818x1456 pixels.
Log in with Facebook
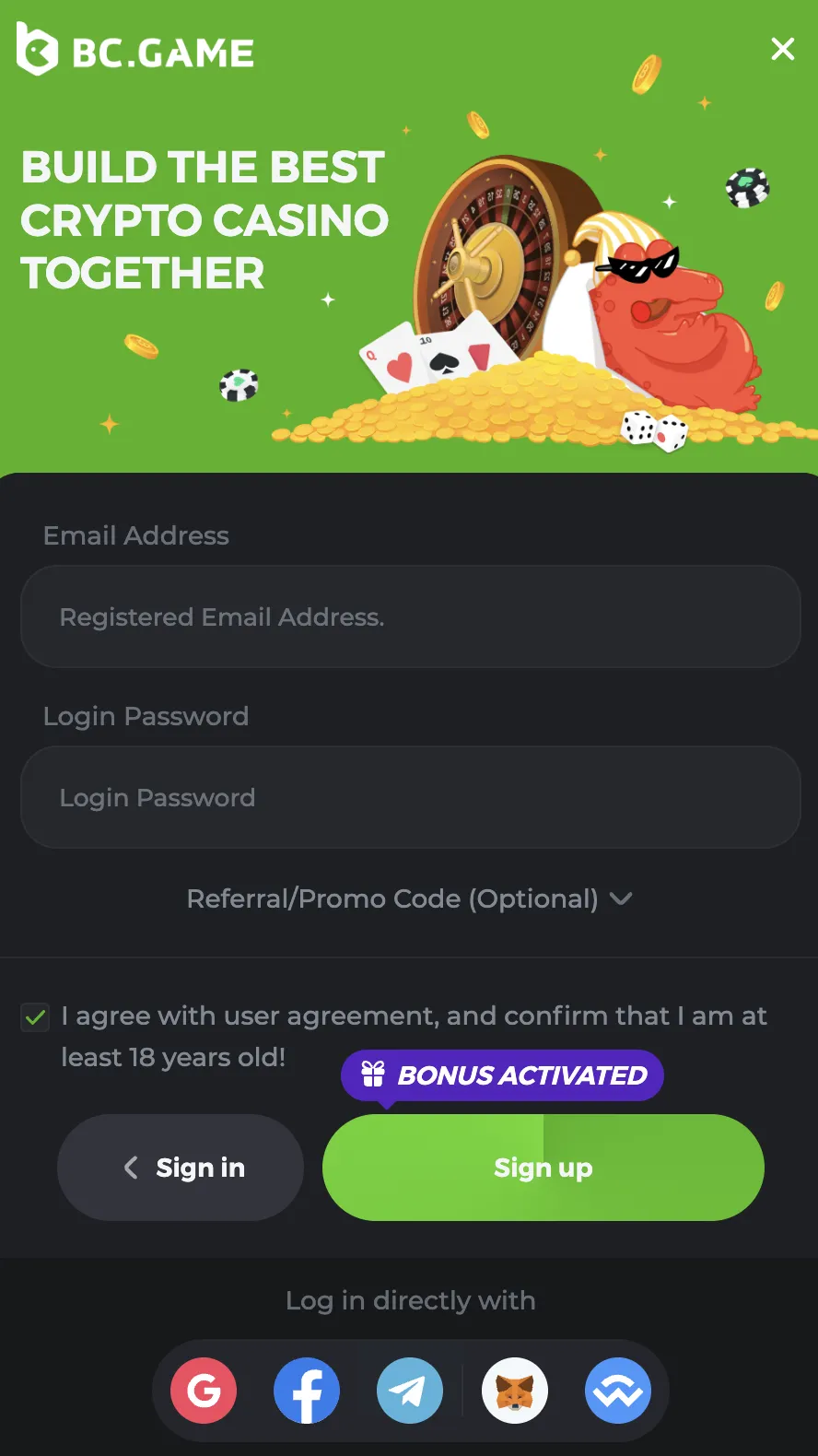[307, 1391]
